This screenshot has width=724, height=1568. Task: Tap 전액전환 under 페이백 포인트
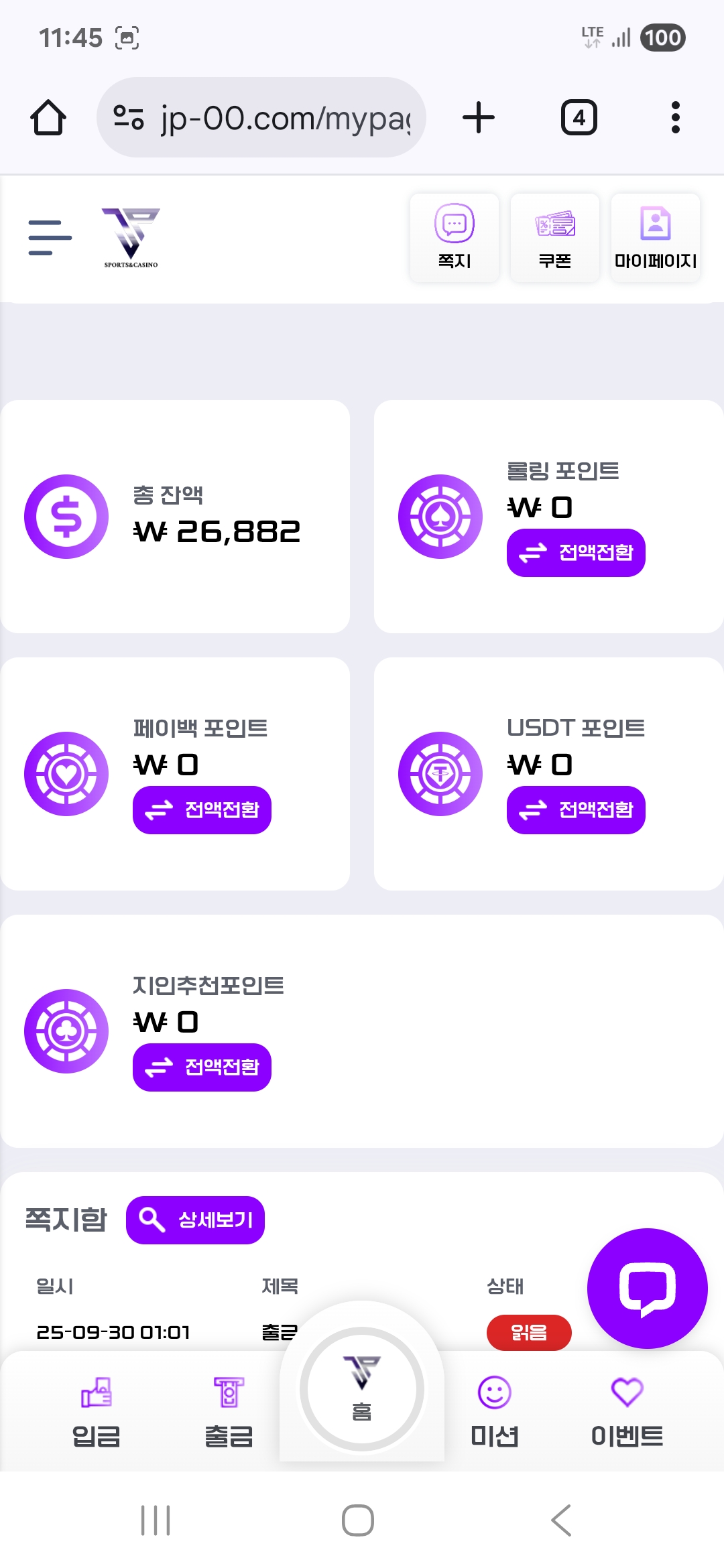(x=202, y=810)
